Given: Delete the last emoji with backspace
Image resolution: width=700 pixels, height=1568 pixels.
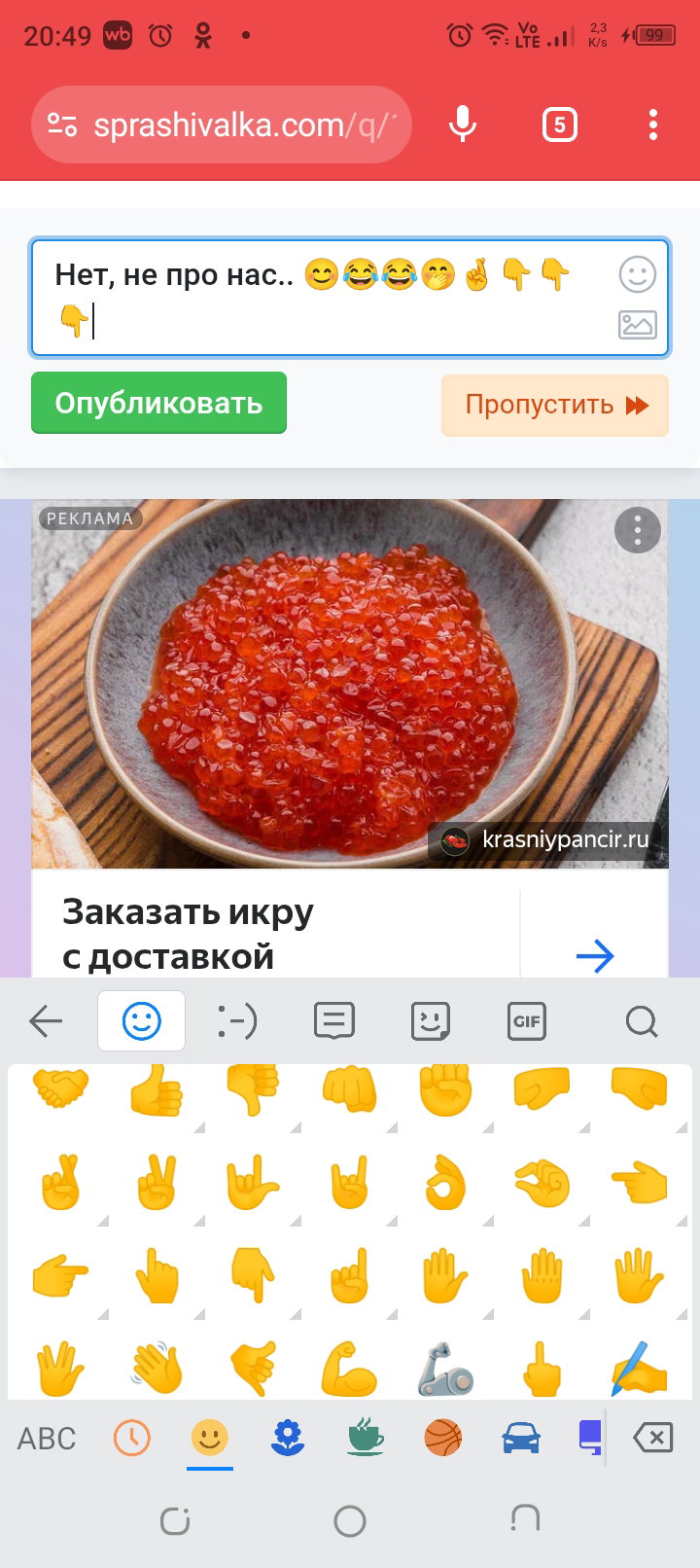Looking at the screenshot, I should click(x=653, y=1437).
